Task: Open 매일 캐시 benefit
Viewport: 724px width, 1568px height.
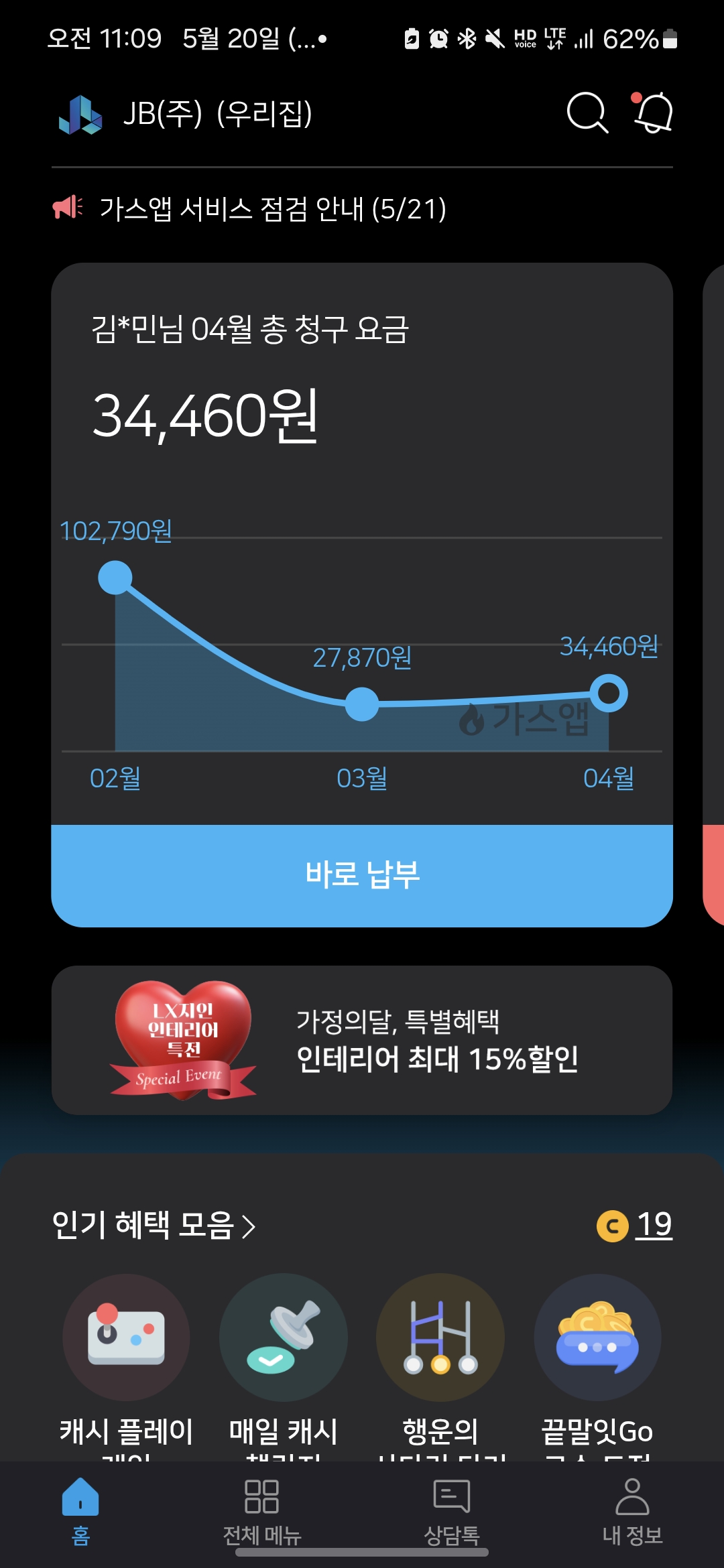Action: coord(283,1337)
